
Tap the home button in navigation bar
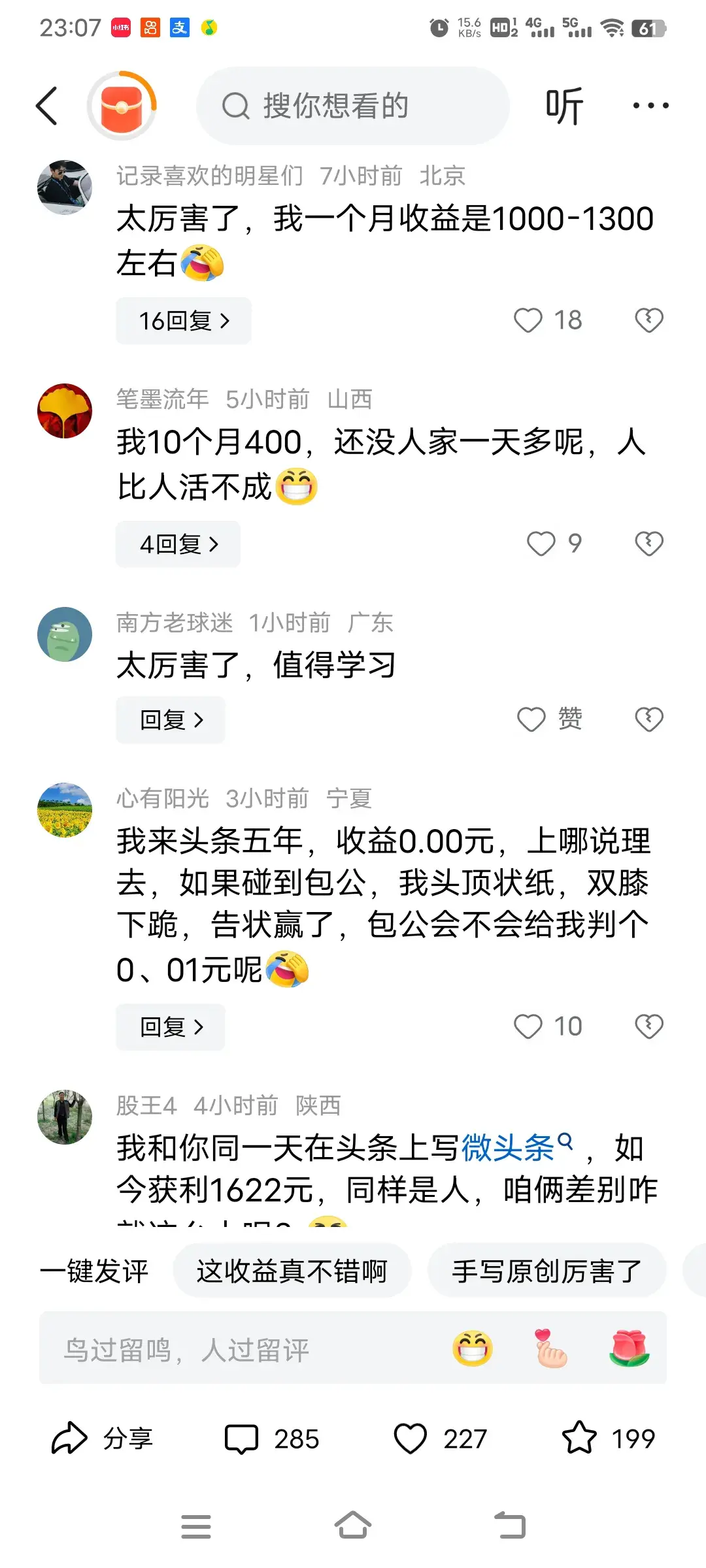(x=353, y=1526)
